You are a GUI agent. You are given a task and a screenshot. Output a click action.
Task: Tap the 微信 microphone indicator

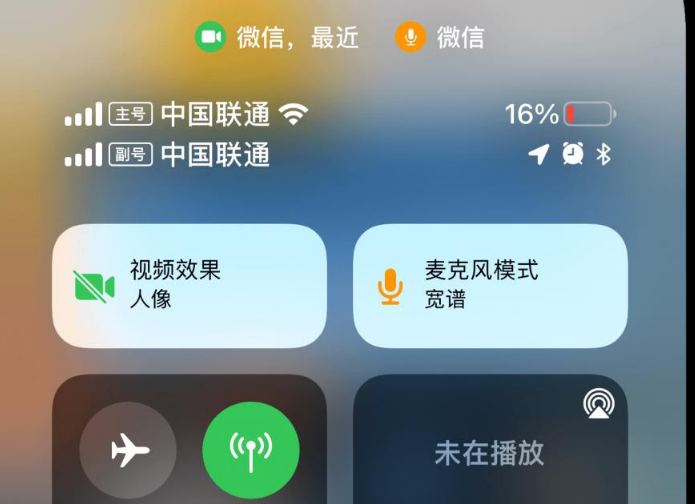pyautogui.click(x=440, y=38)
